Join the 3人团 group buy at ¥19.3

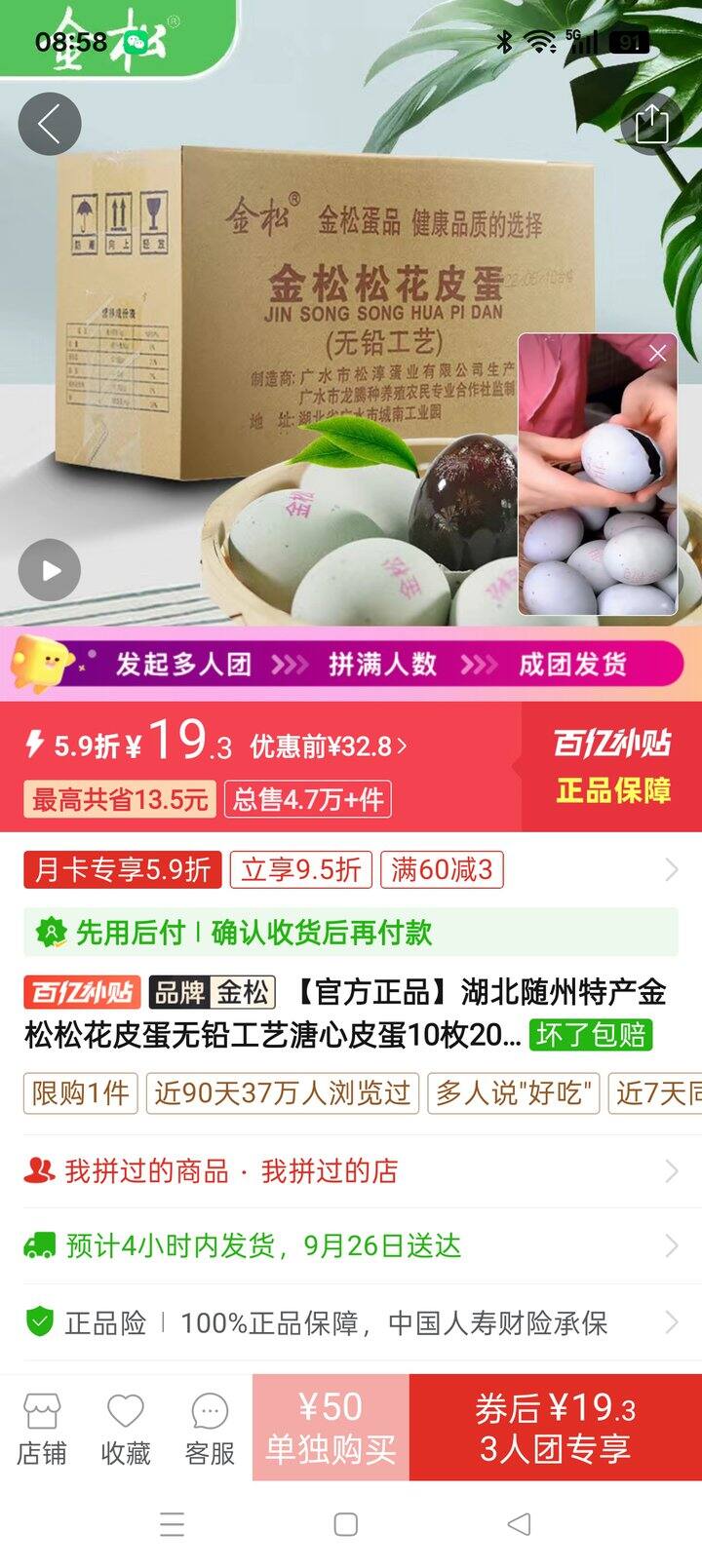tap(555, 1428)
